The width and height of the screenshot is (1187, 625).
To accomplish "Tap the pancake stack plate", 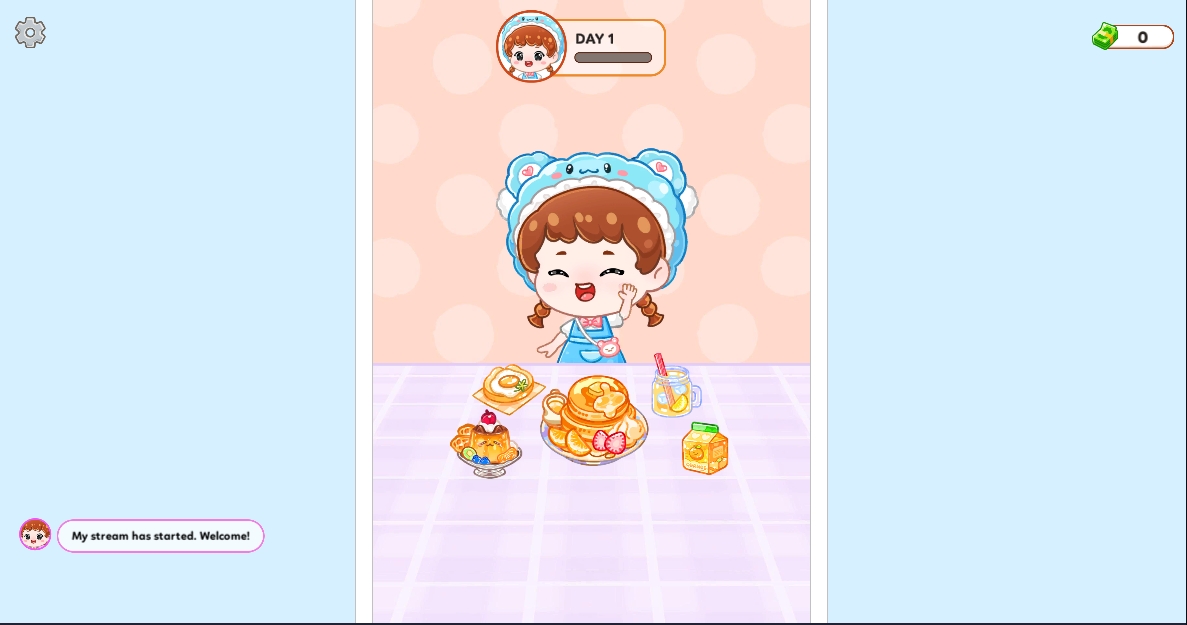I will click(594, 420).
